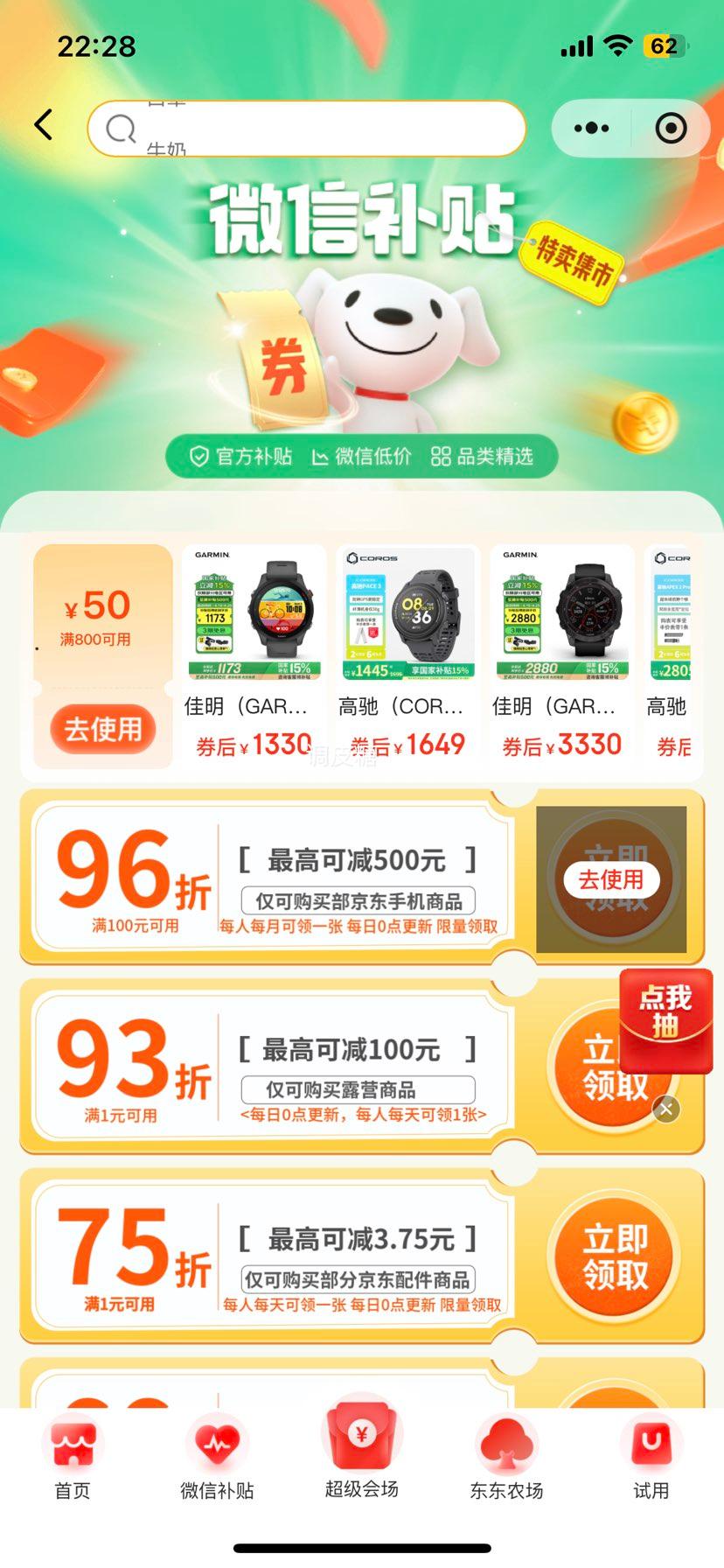Switch to the 微信补贴 tab
The width and height of the screenshot is (724, 1568).
[x=217, y=1458]
